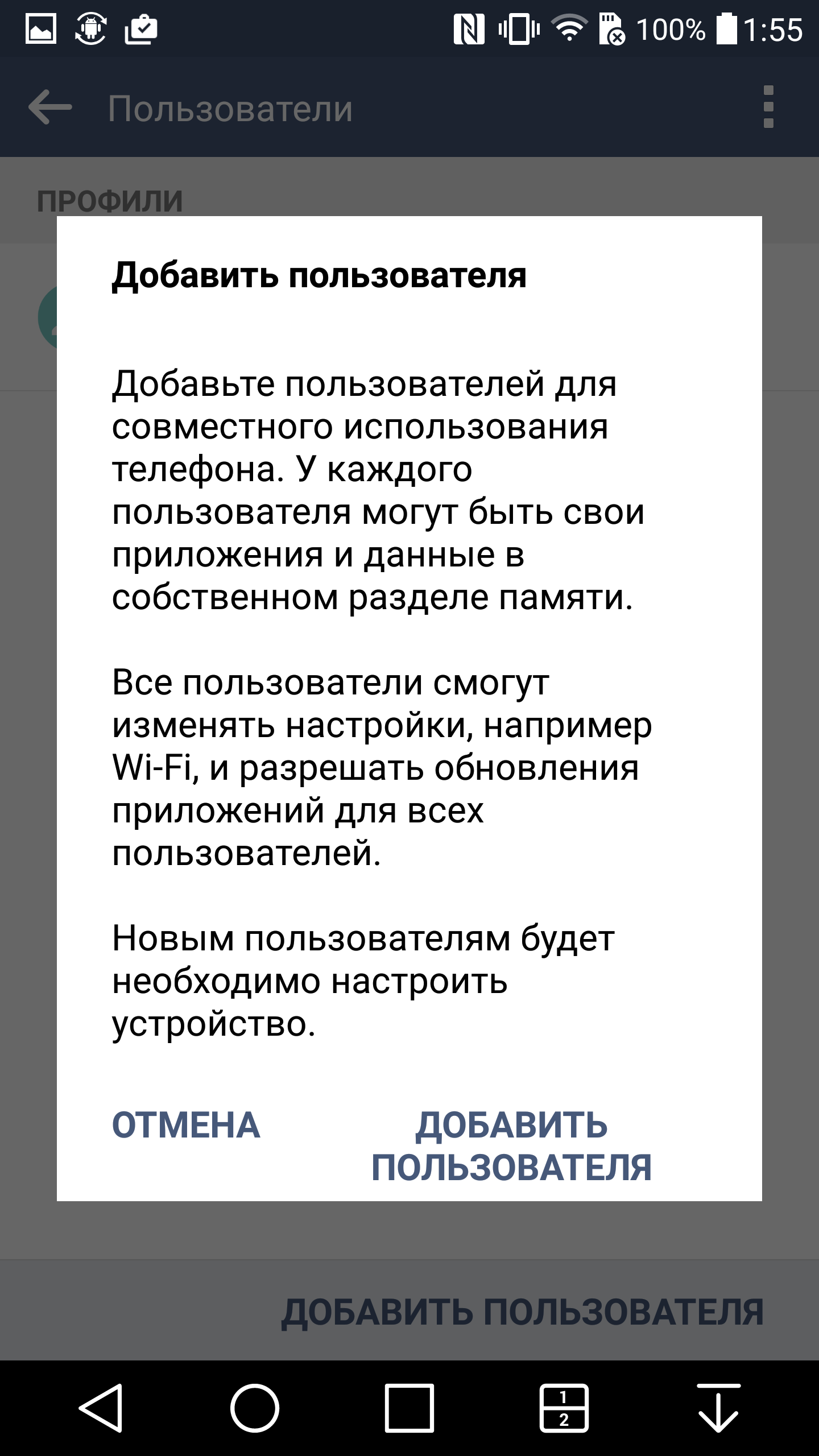
Task: Go to the home screen
Action: tap(255, 1408)
